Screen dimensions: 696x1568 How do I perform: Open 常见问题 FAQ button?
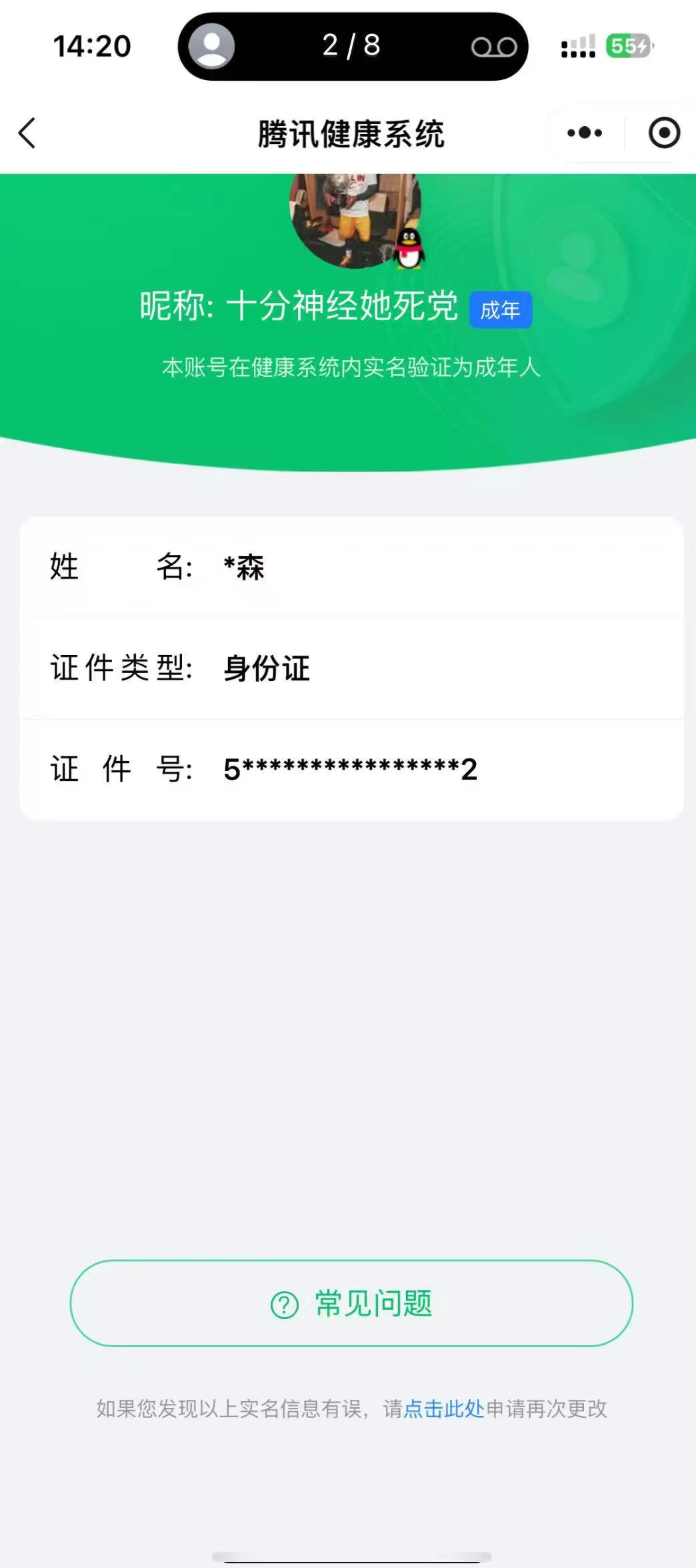351,1303
